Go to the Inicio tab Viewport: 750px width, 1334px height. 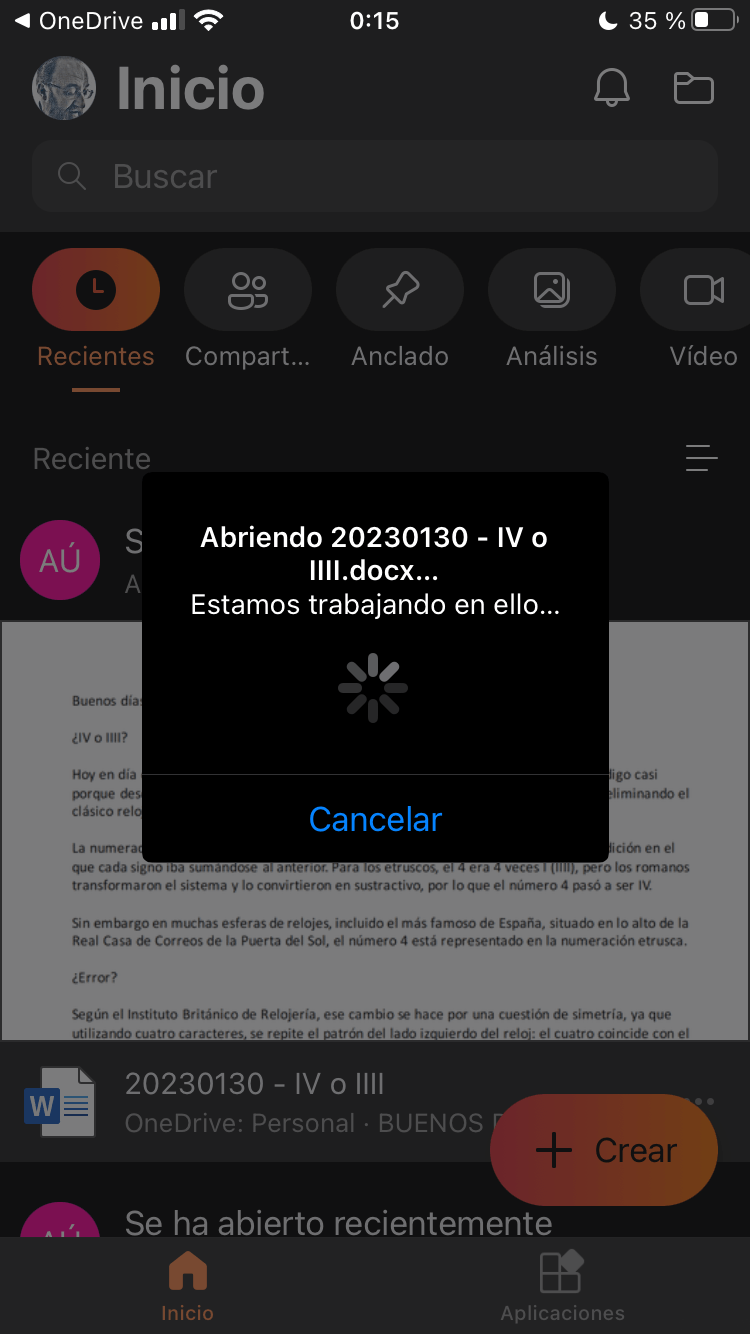click(x=188, y=1287)
